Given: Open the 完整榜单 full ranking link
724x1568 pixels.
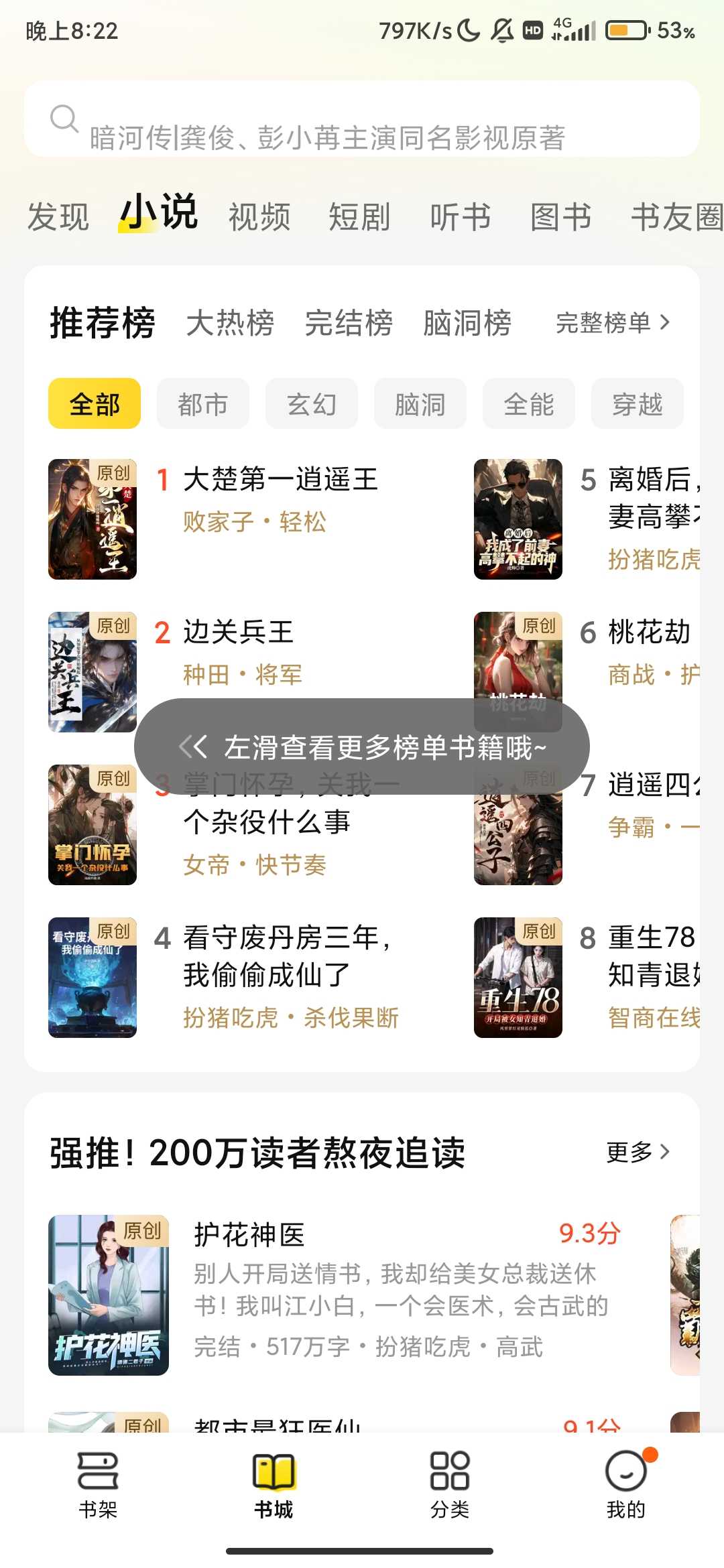Looking at the screenshot, I should point(612,323).
